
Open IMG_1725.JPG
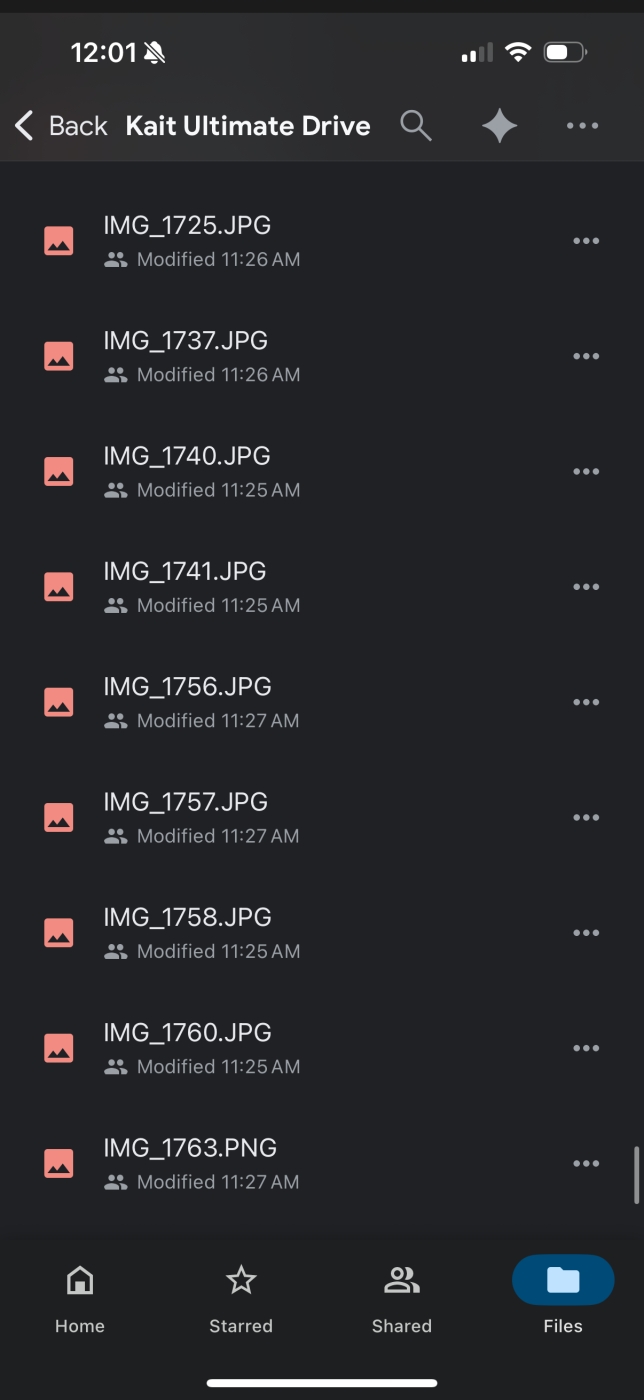coord(187,226)
